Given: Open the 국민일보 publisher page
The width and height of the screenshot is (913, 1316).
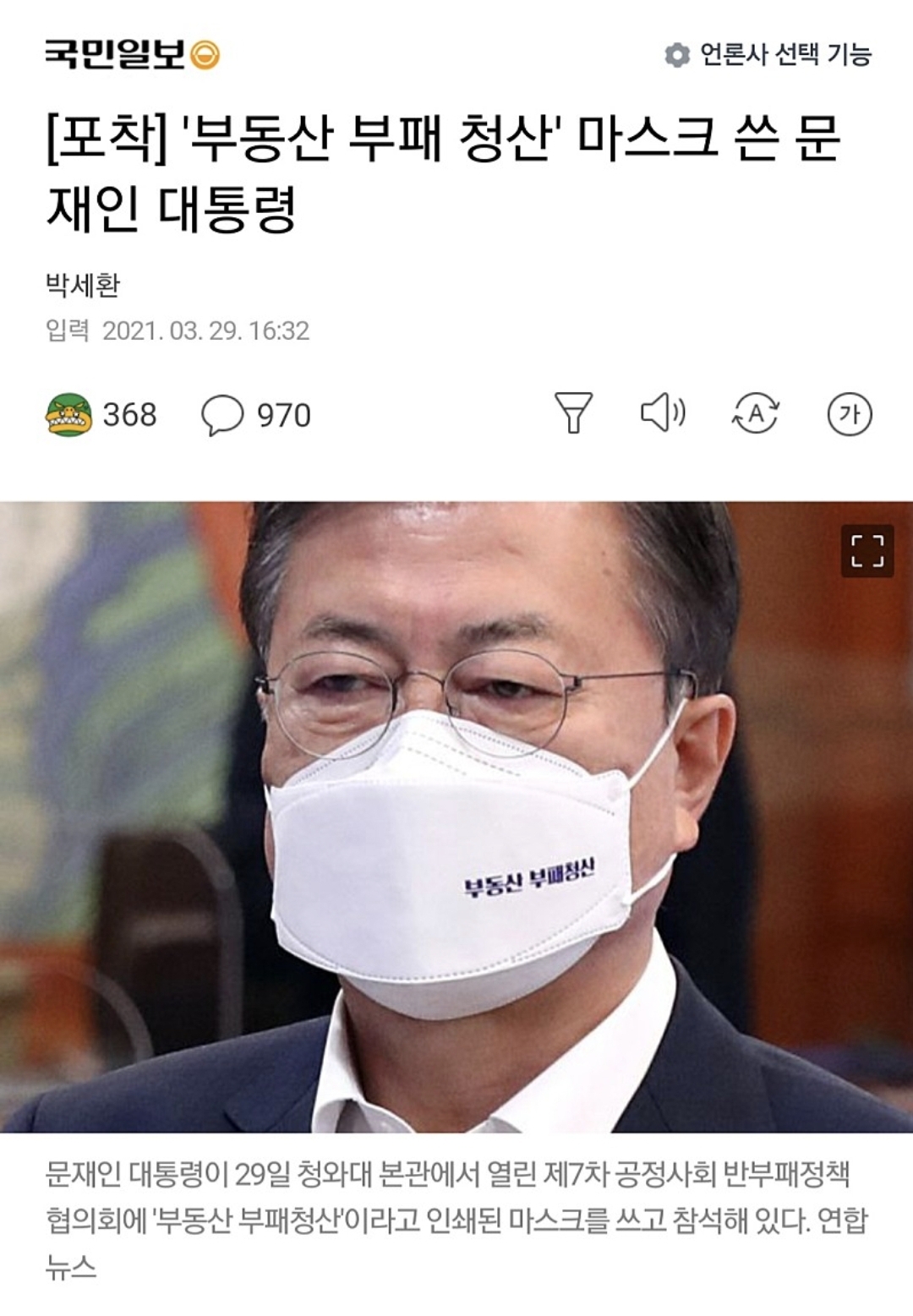Looking at the screenshot, I should [x=133, y=56].
